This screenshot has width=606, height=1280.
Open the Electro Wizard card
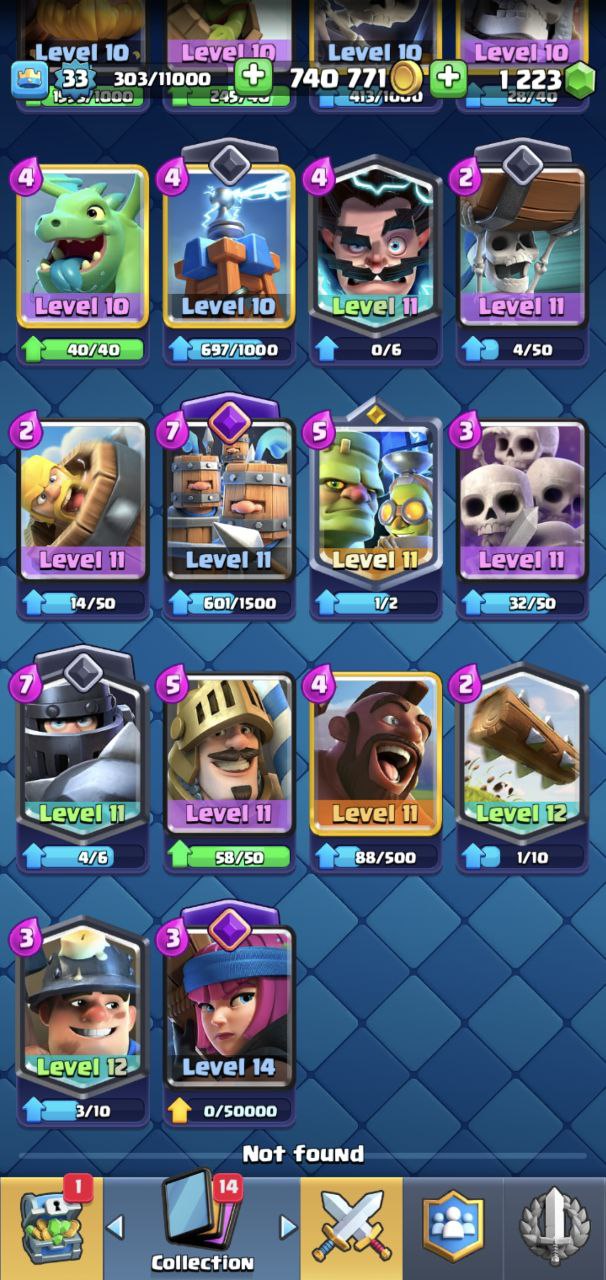coord(375,262)
